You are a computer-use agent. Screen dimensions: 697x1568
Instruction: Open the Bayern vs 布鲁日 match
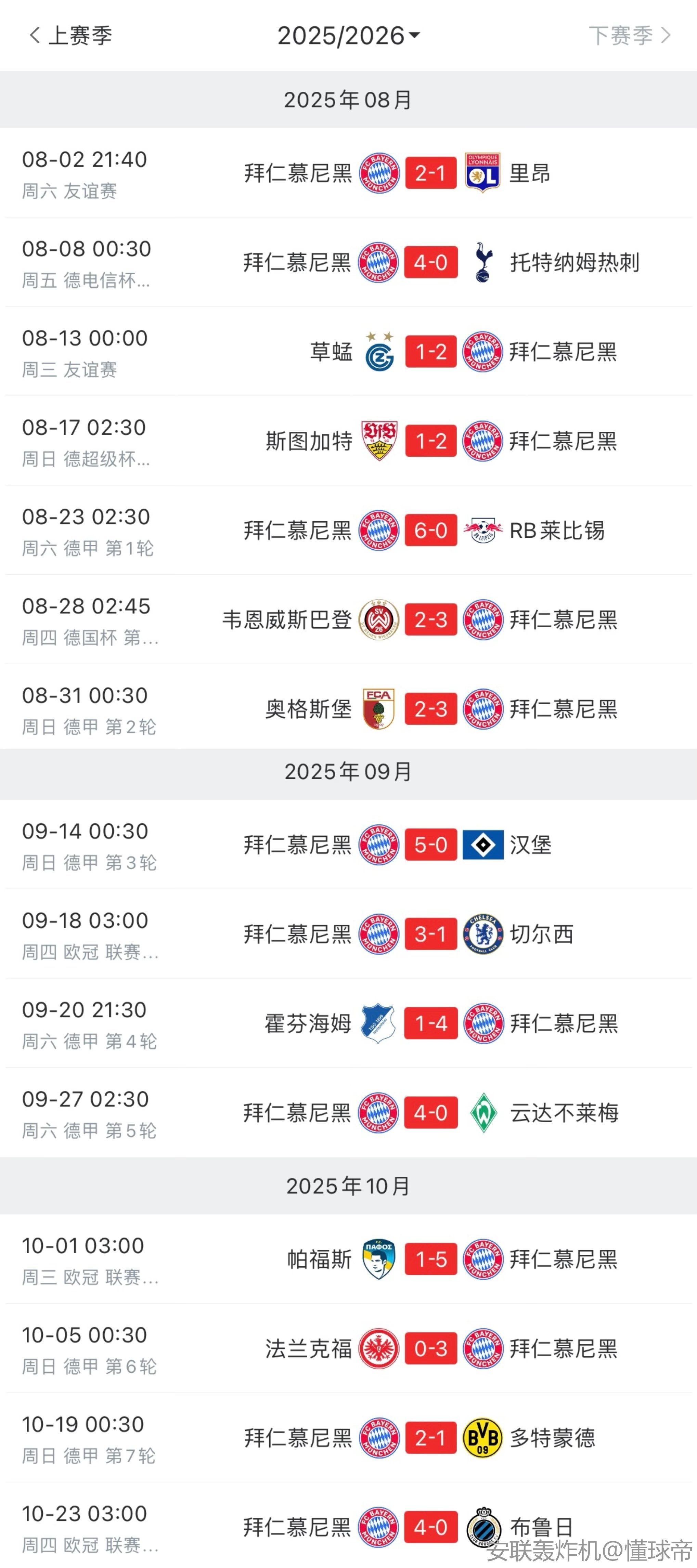pyautogui.click(x=430, y=1527)
